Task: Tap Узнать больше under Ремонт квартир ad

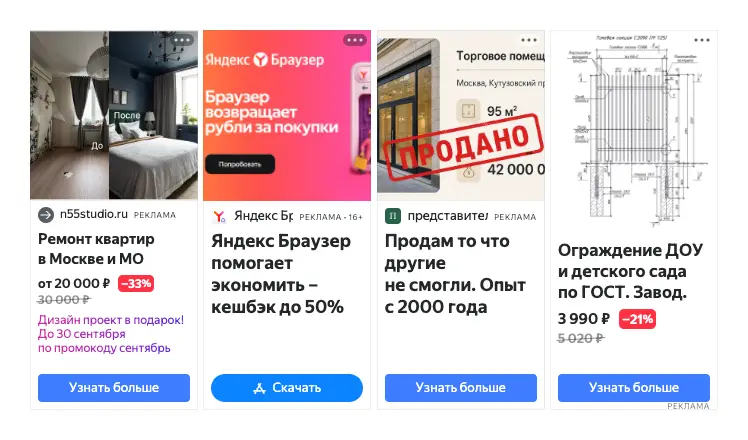Action: click(x=114, y=388)
